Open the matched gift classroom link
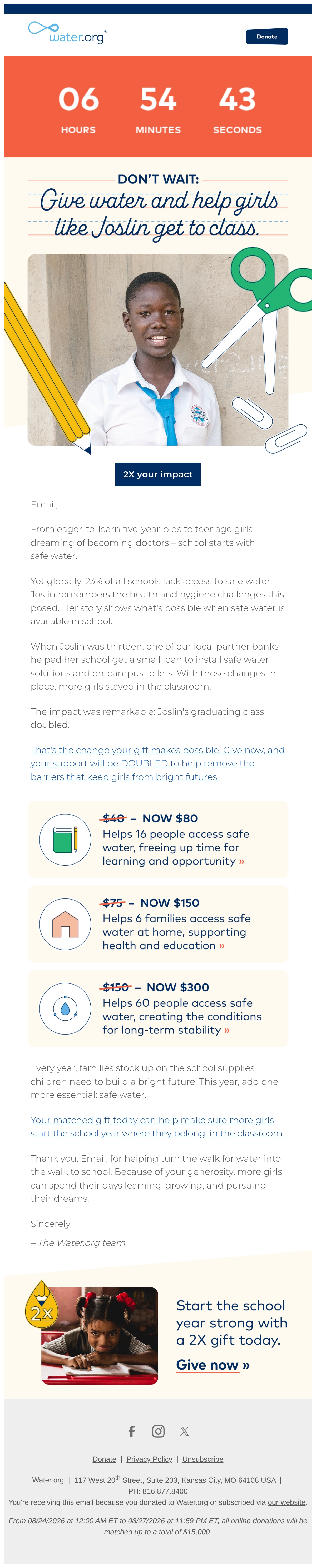The height and width of the screenshot is (1568, 316). [x=157, y=1126]
